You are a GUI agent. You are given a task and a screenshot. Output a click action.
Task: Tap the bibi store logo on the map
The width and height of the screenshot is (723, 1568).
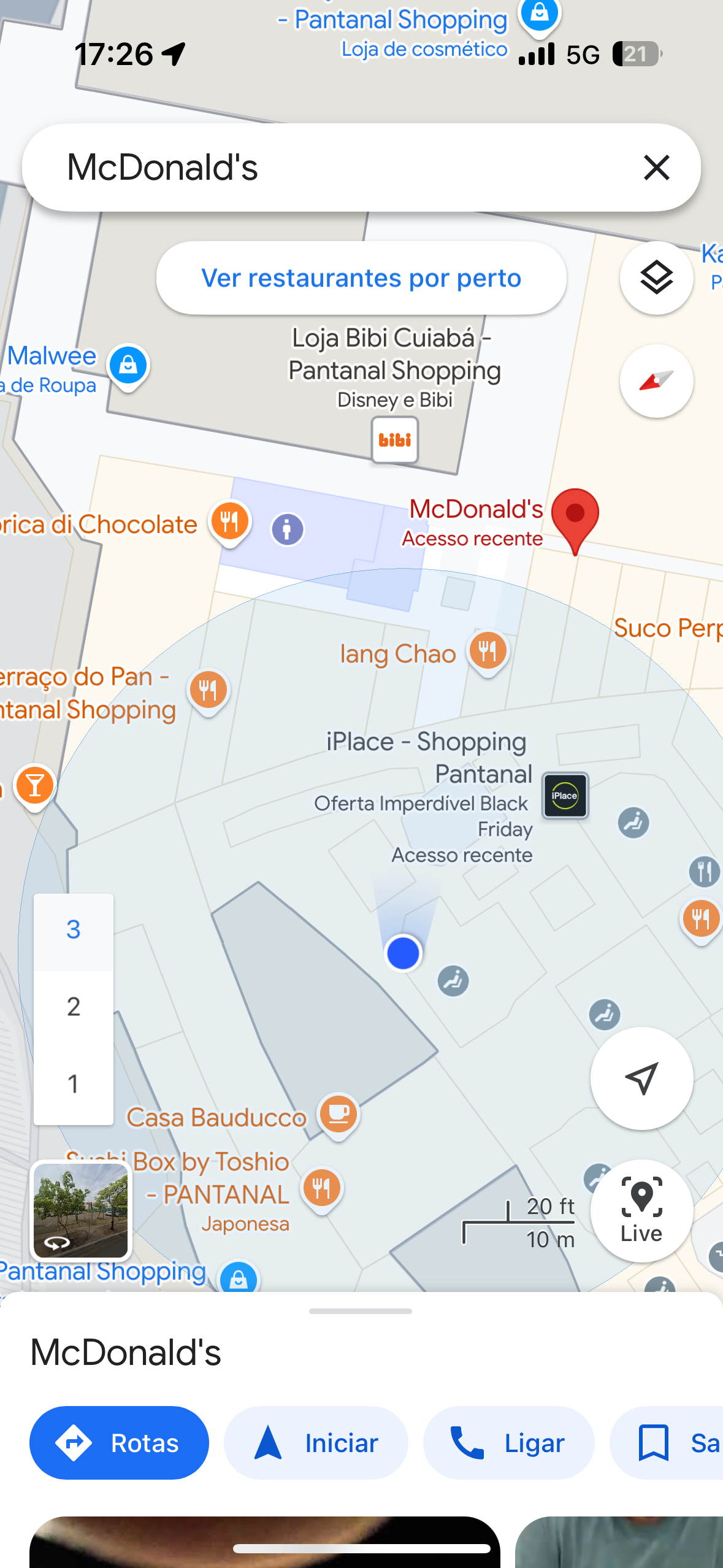[394, 439]
